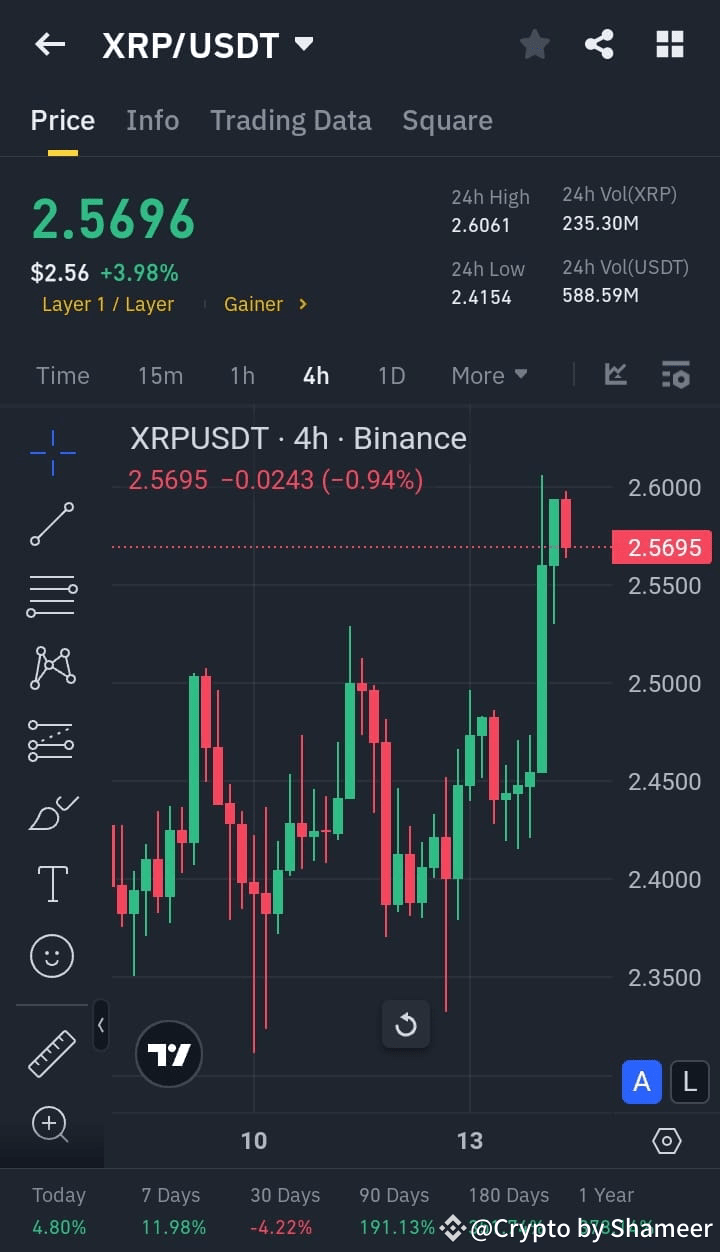Click the chart reload button
The image size is (720, 1252).
[406, 1024]
